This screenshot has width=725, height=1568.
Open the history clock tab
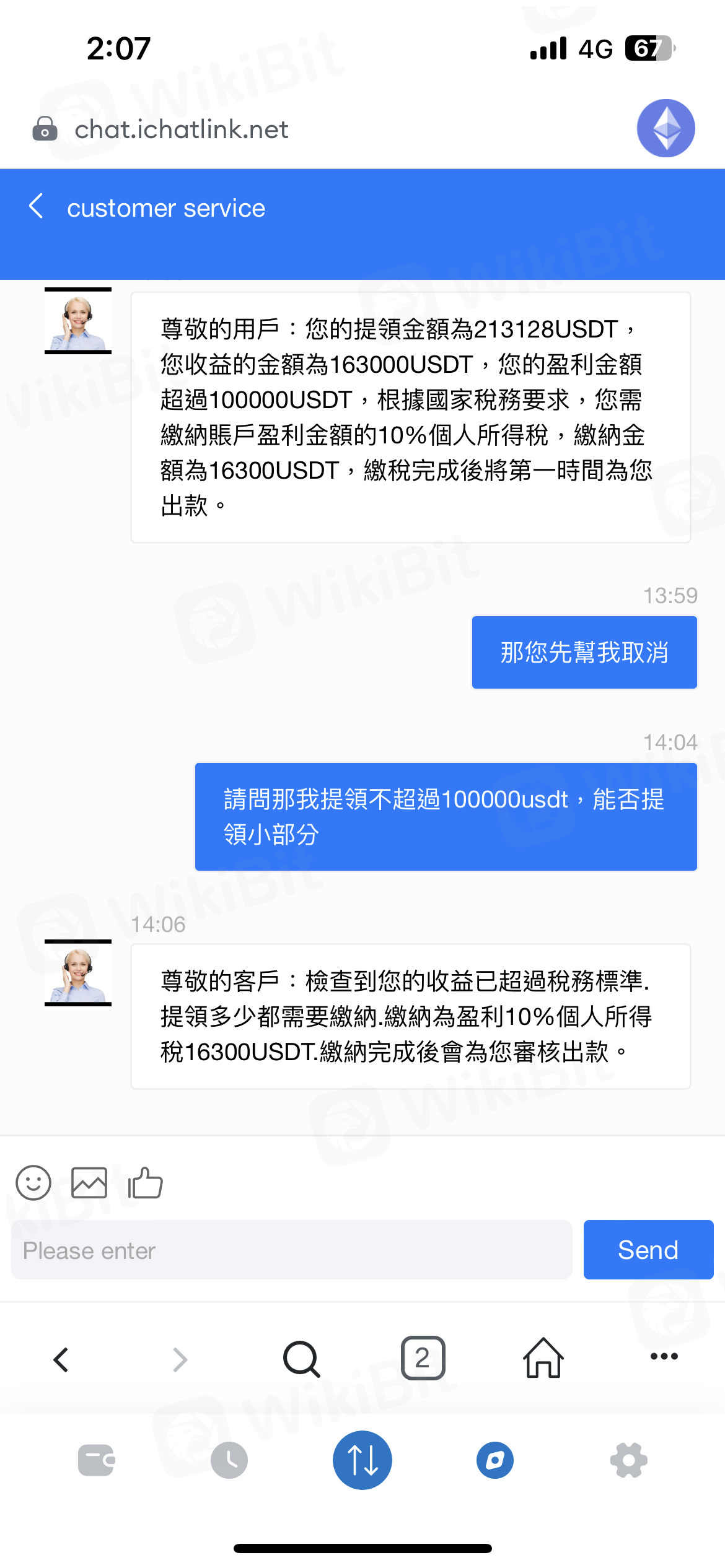pyautogui.click(x=229, y=1460)
